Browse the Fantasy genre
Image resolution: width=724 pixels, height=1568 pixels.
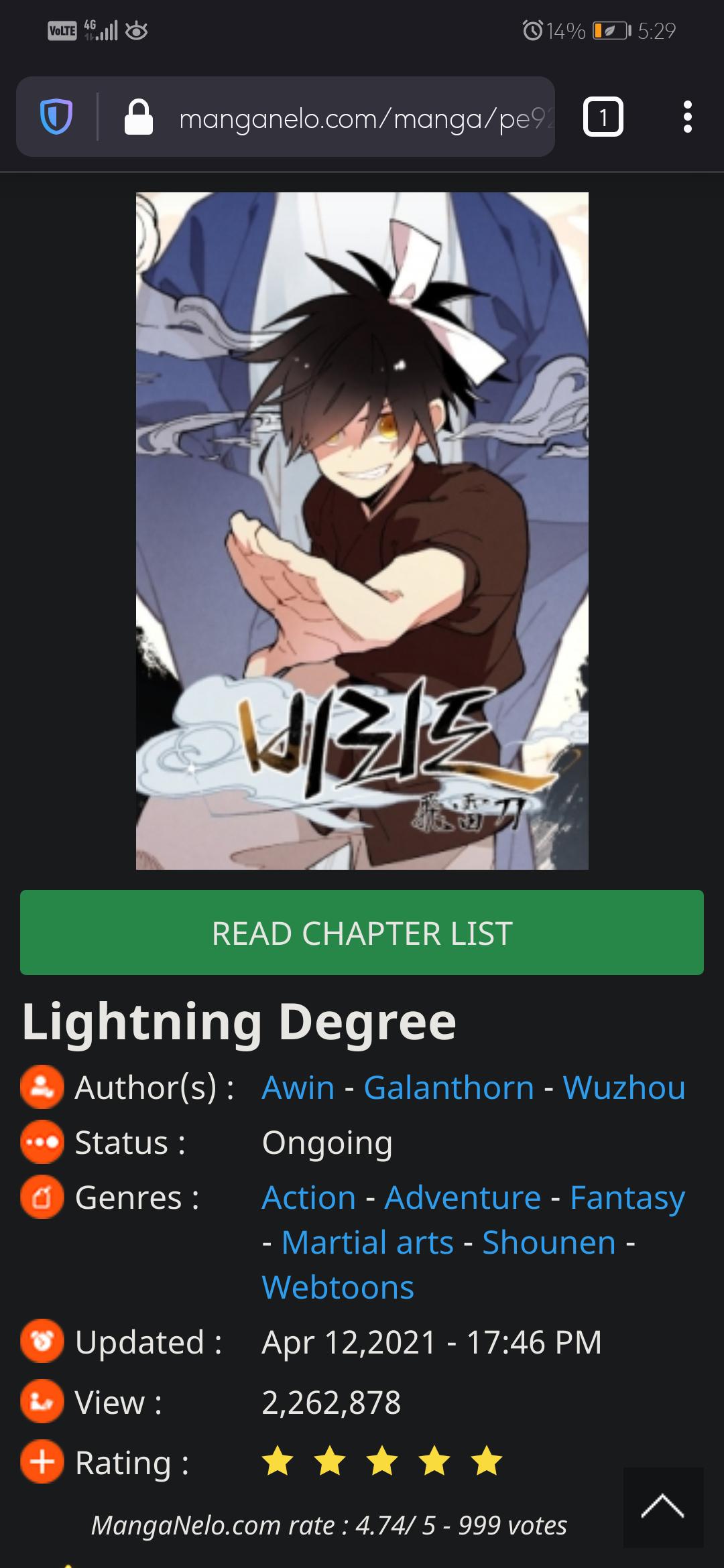(x=627, y=1197)
